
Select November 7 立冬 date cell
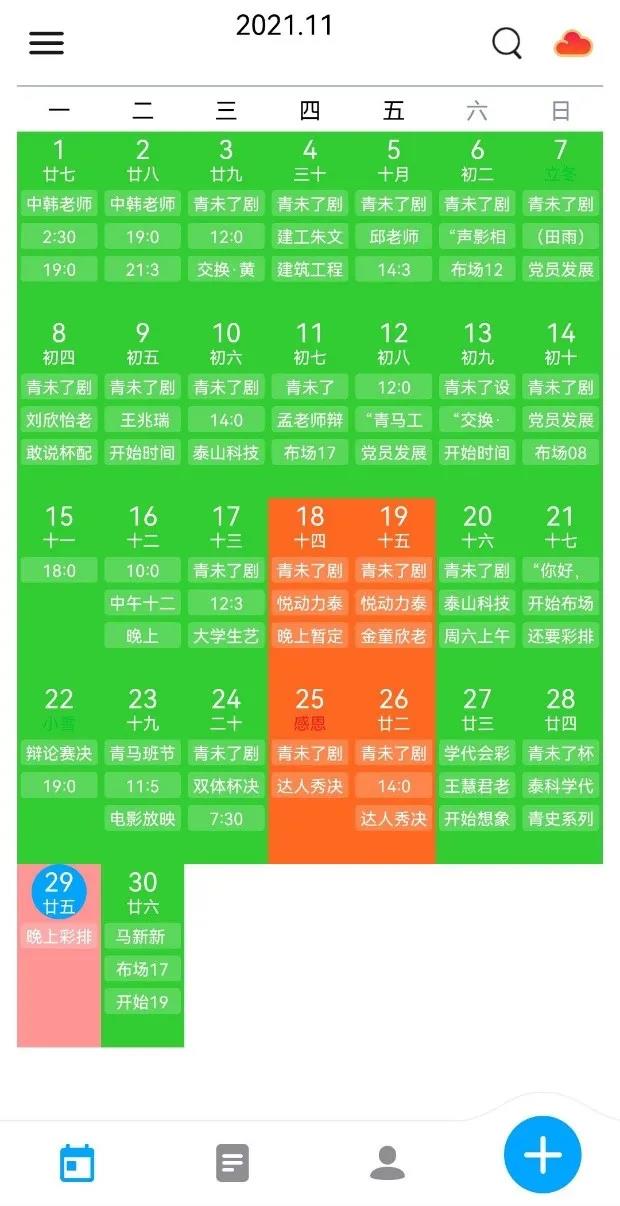coord(561,158)
